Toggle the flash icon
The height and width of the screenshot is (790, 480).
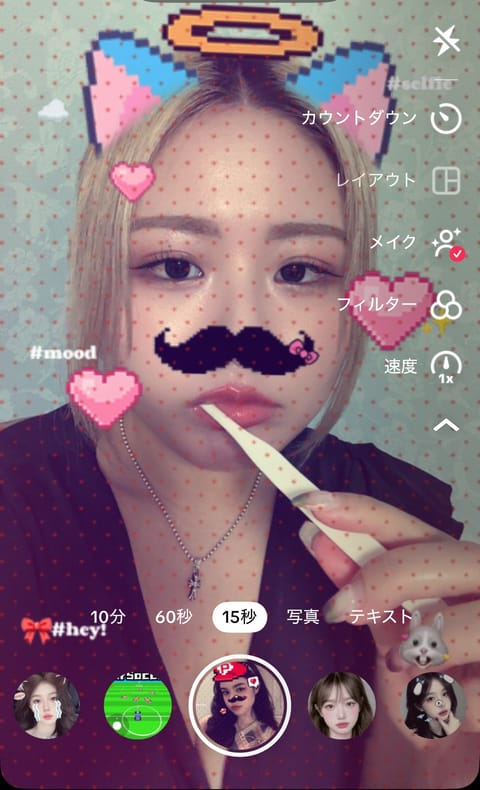click(446, 40)
